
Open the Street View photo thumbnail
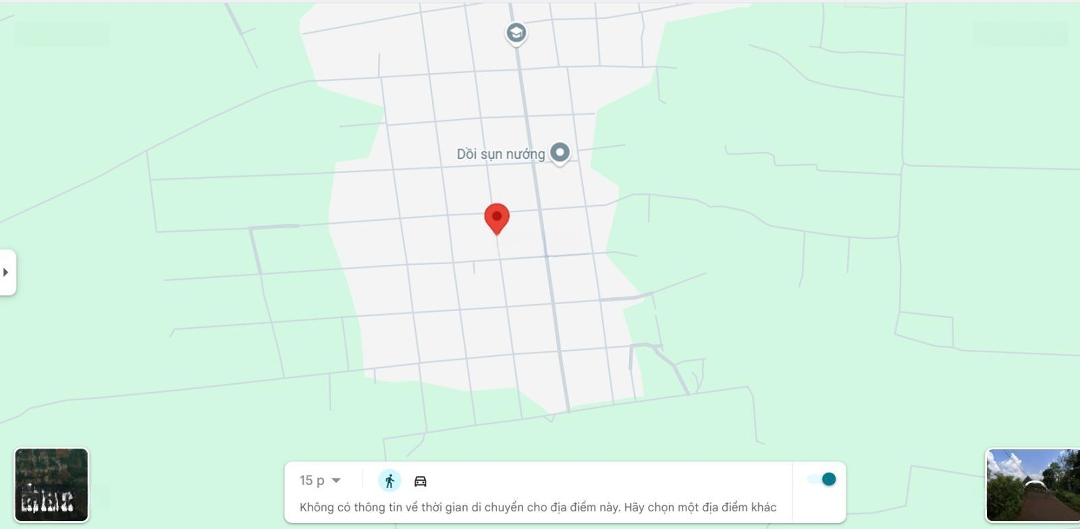1030,485
